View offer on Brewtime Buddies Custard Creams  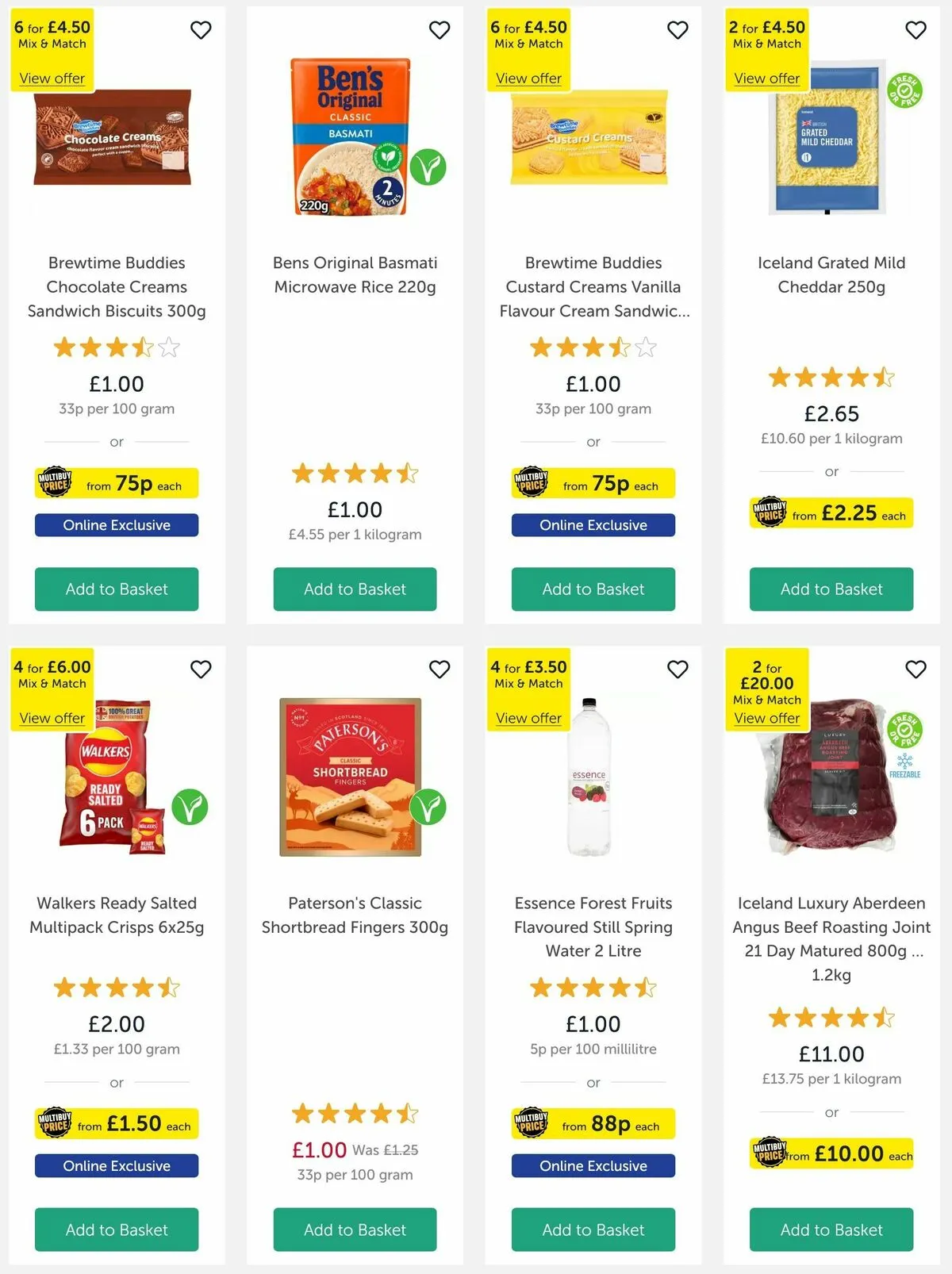(528, 79)
